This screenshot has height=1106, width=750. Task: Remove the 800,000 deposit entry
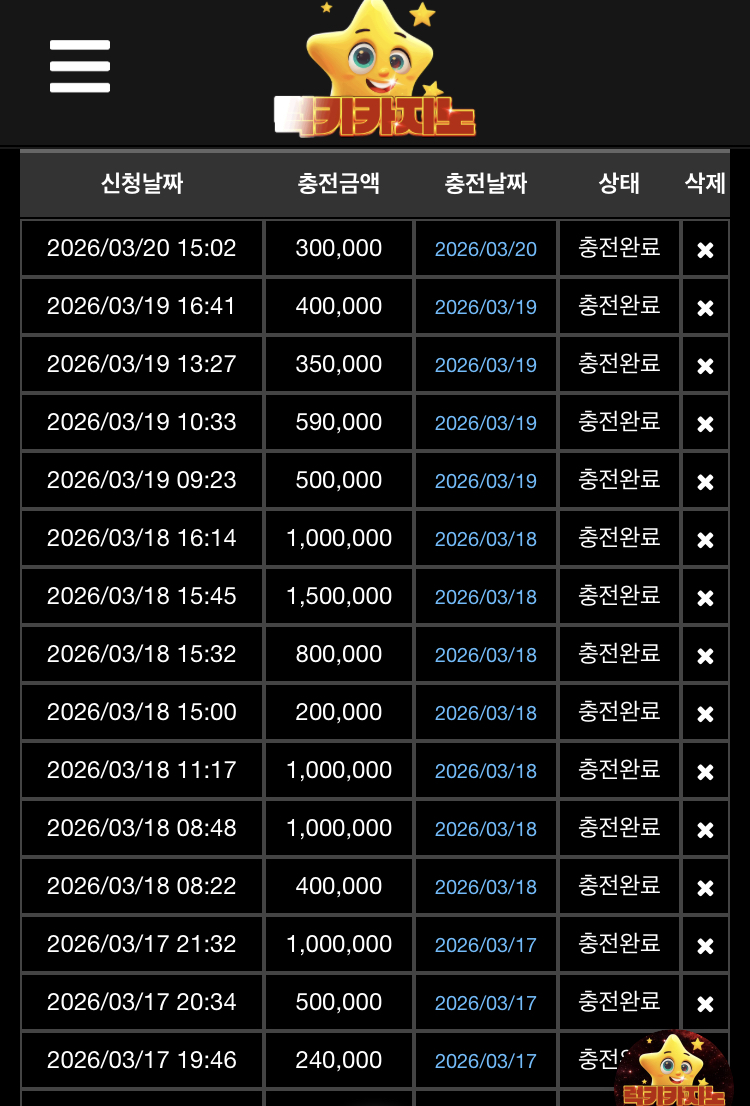705,655
